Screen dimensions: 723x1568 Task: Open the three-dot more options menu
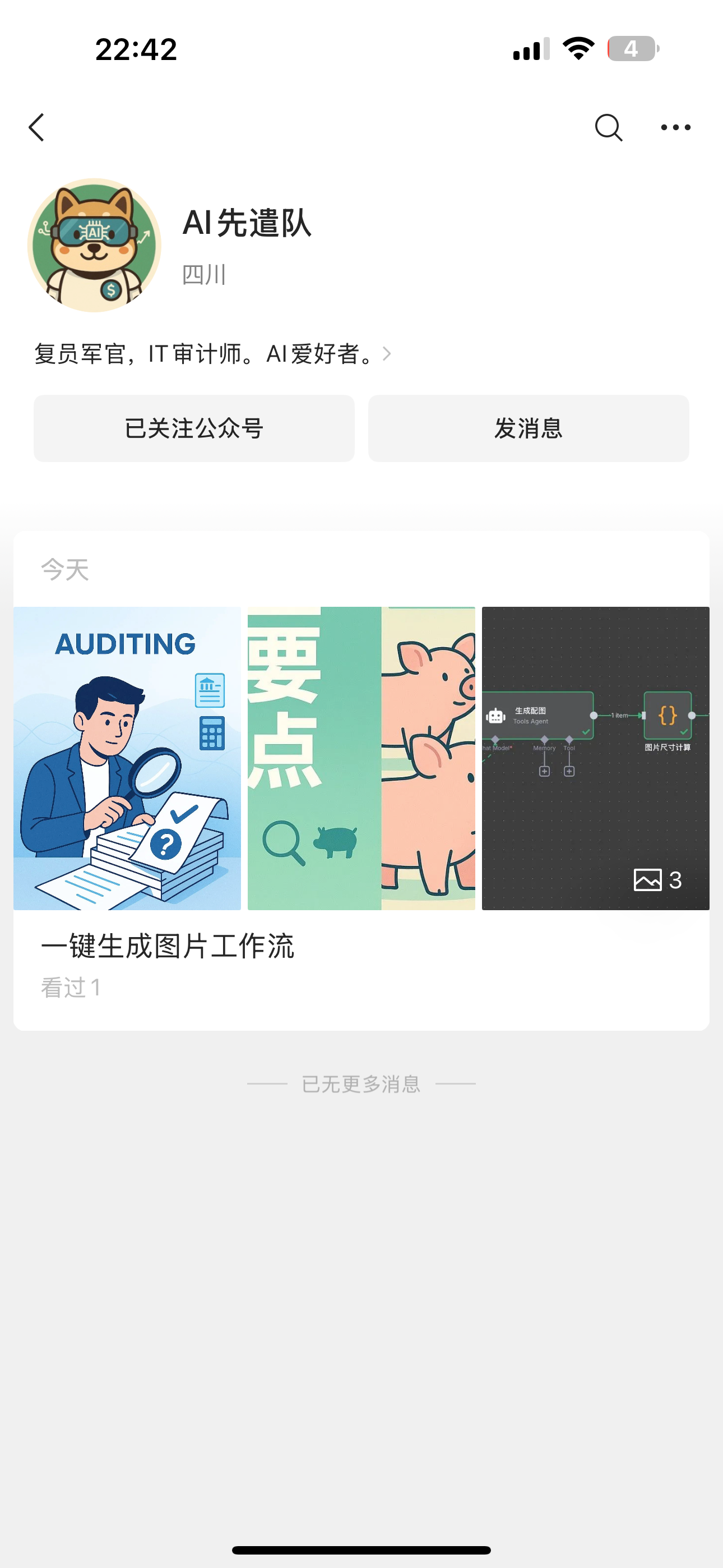click(675, 127)
